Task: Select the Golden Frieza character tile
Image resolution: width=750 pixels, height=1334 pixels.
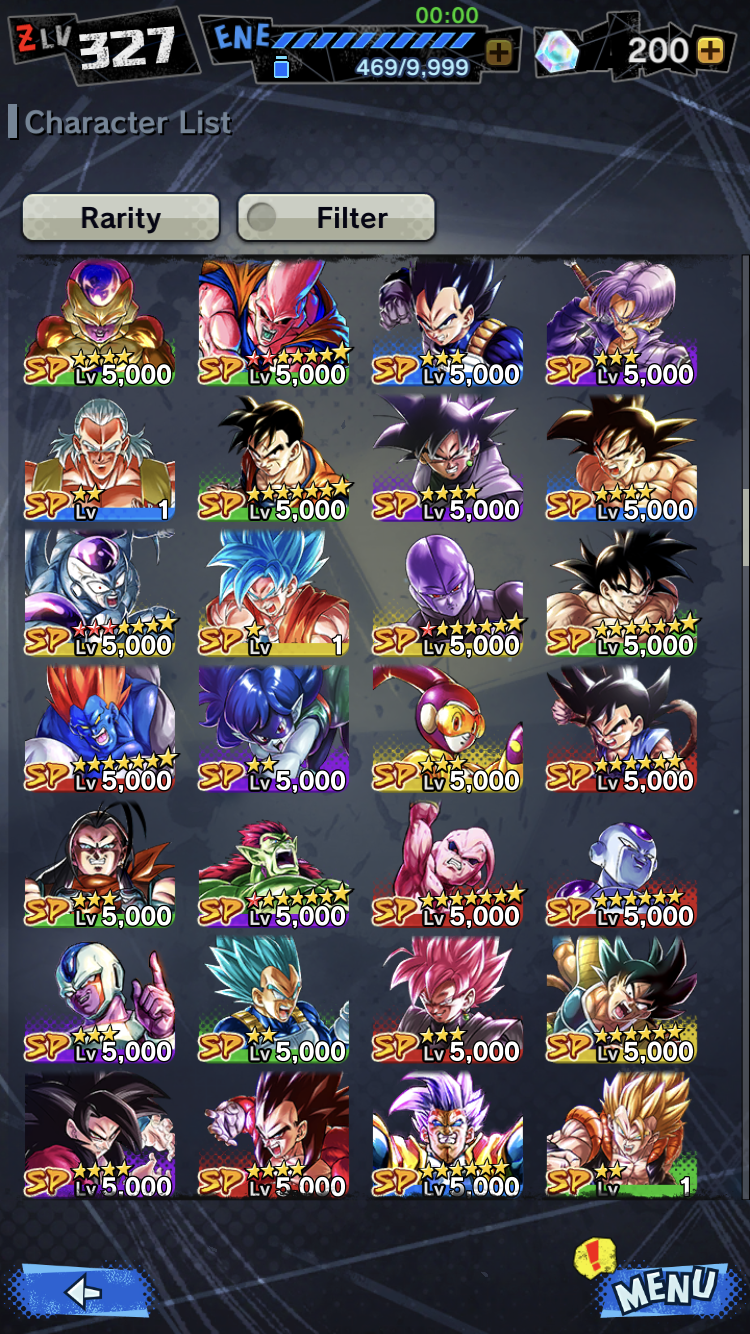Action: 100,324
